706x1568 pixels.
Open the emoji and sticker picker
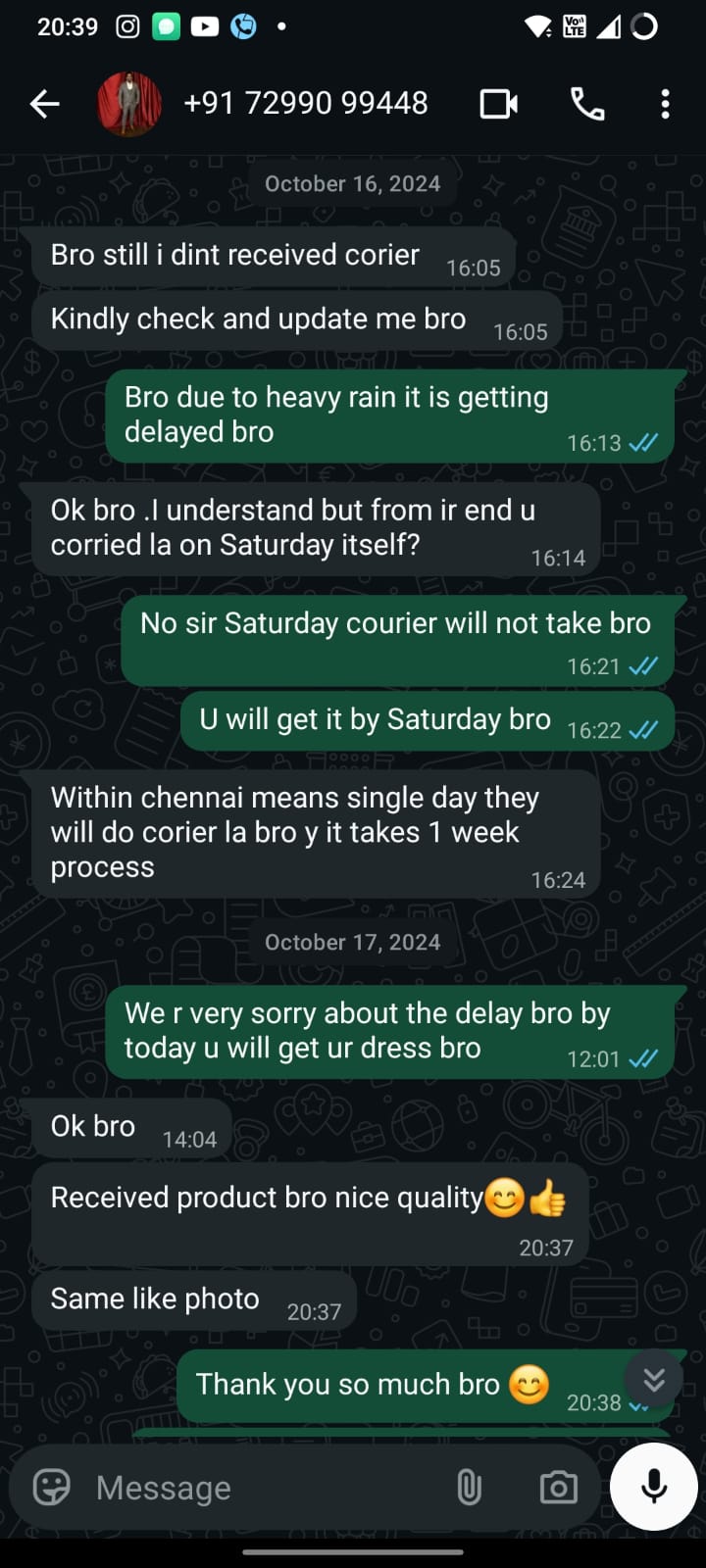click(x=52, y=1488)
